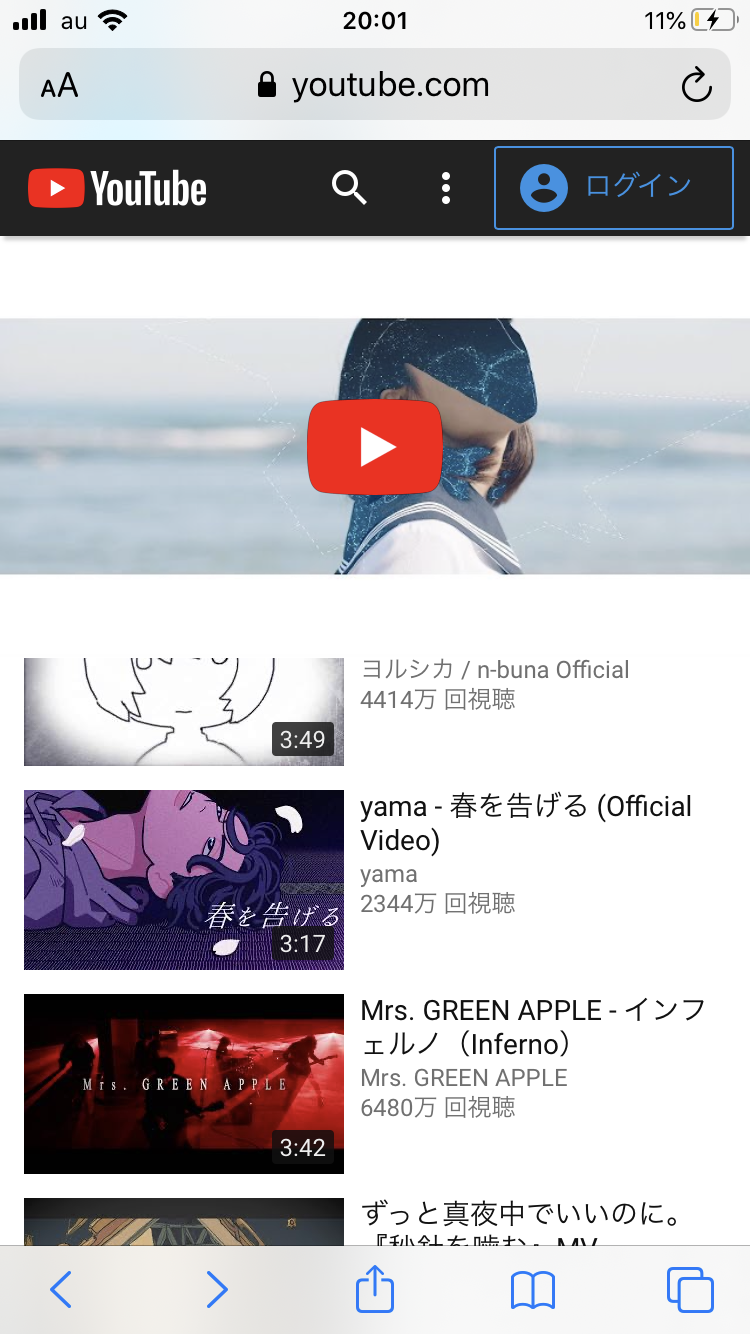Play the featured video
750x1334 pixels.
[x=375, y=446]
